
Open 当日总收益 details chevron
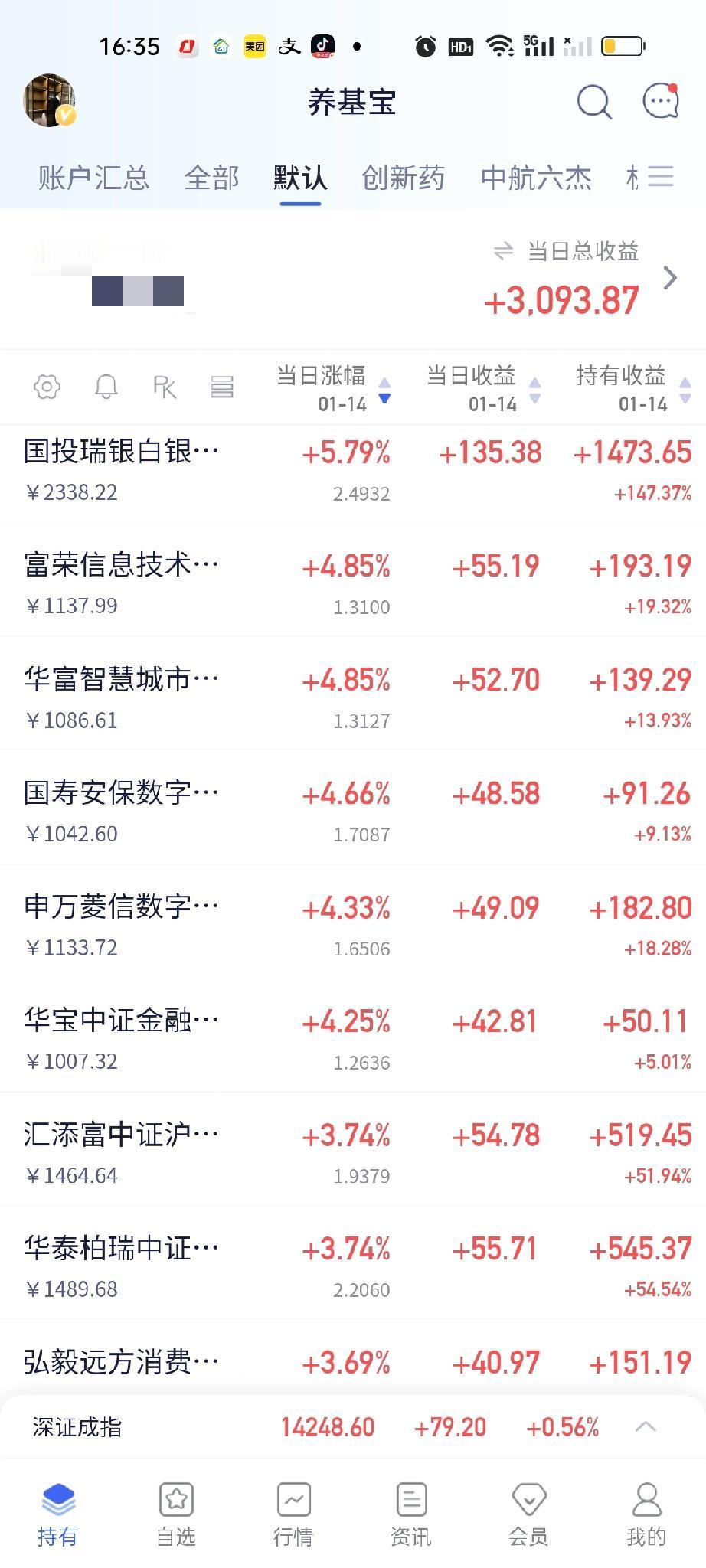[670, 278]
